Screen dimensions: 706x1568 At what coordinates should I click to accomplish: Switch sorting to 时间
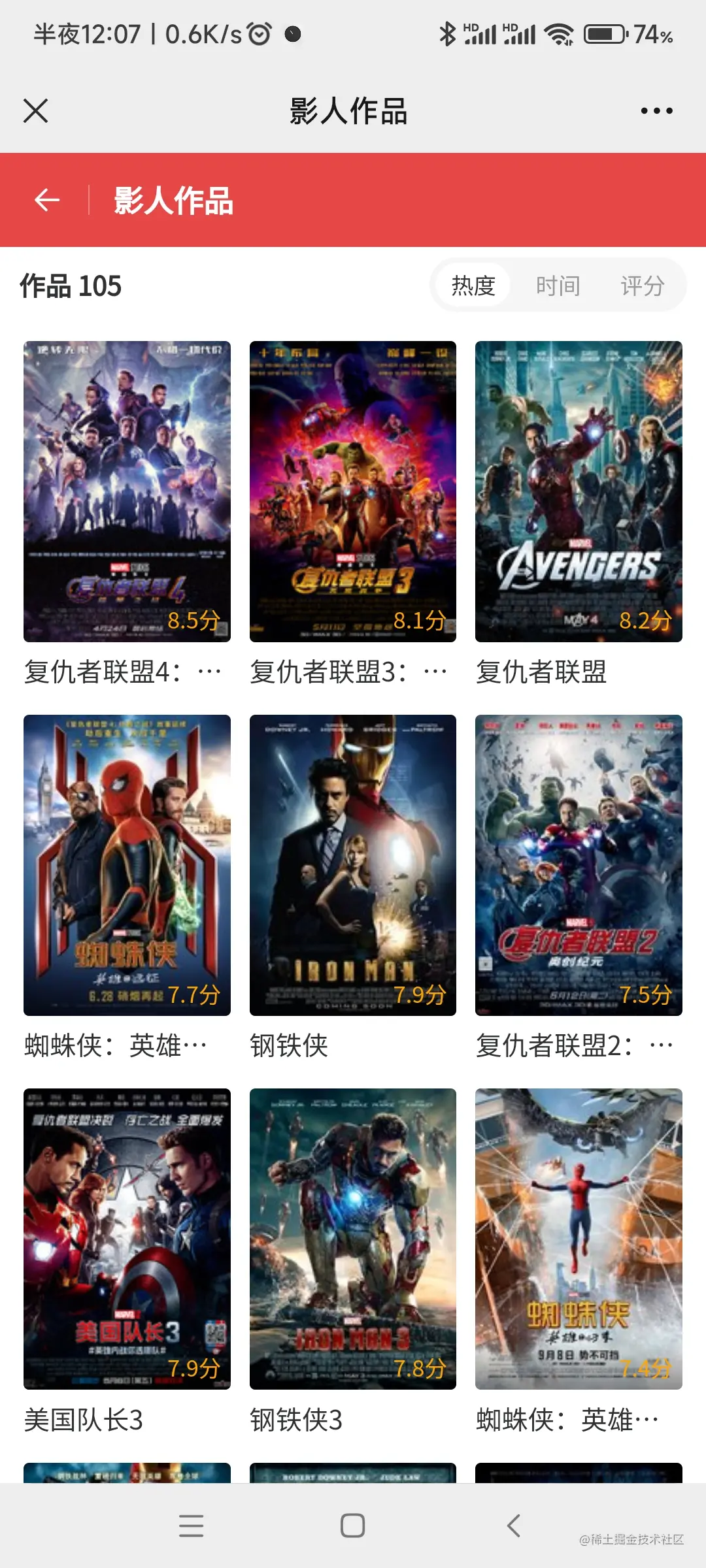(558, 286)
